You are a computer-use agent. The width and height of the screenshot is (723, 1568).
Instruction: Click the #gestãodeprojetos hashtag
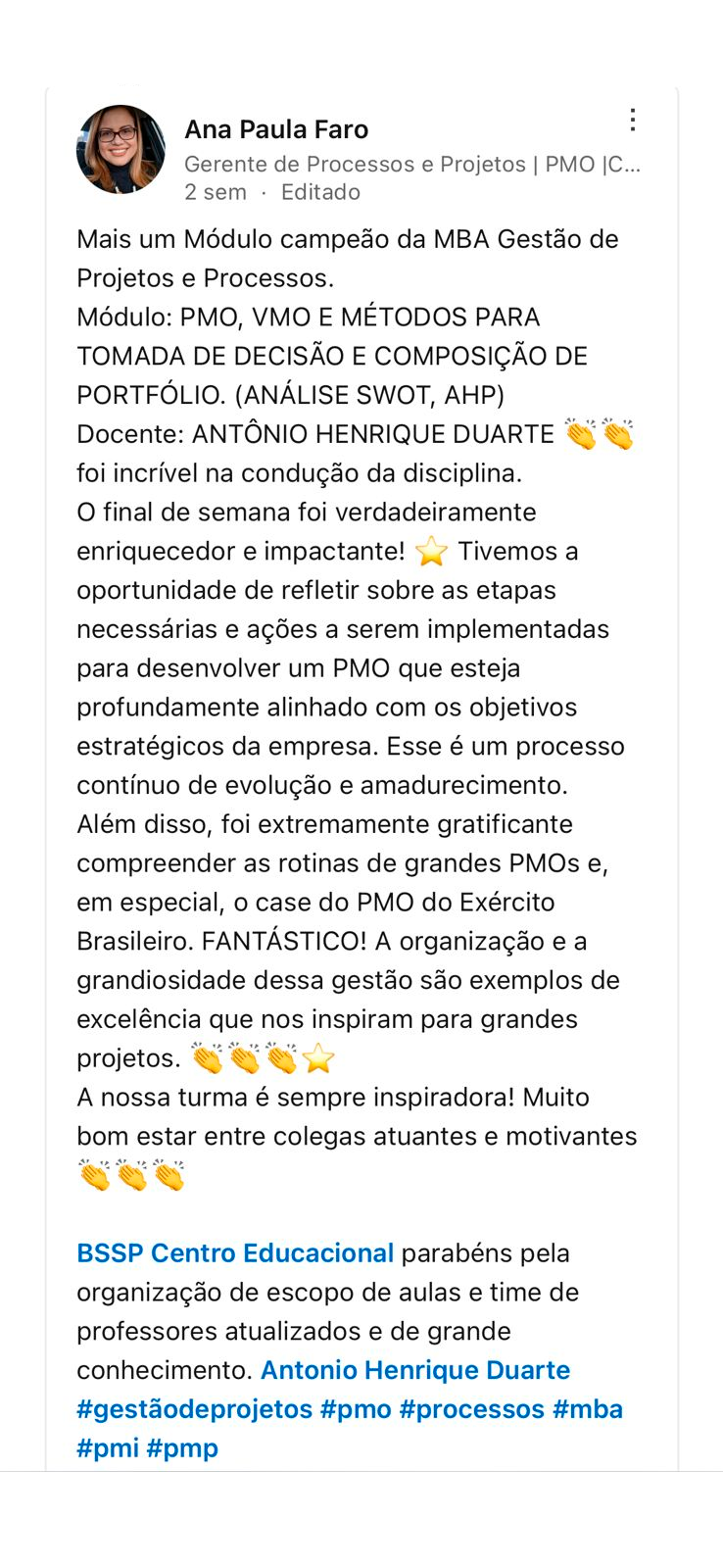point(191,1408)
